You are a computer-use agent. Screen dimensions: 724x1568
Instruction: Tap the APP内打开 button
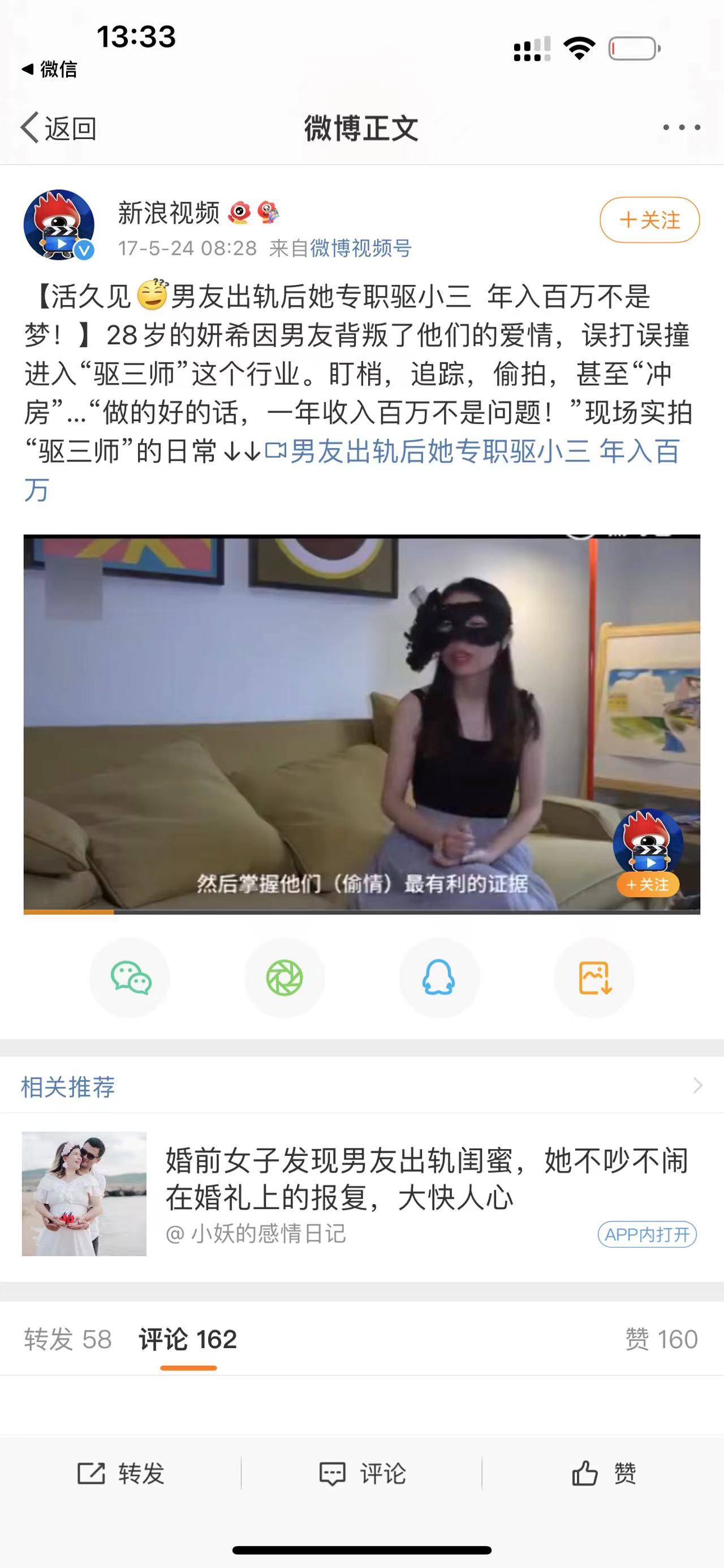[x=647, y=1235]
